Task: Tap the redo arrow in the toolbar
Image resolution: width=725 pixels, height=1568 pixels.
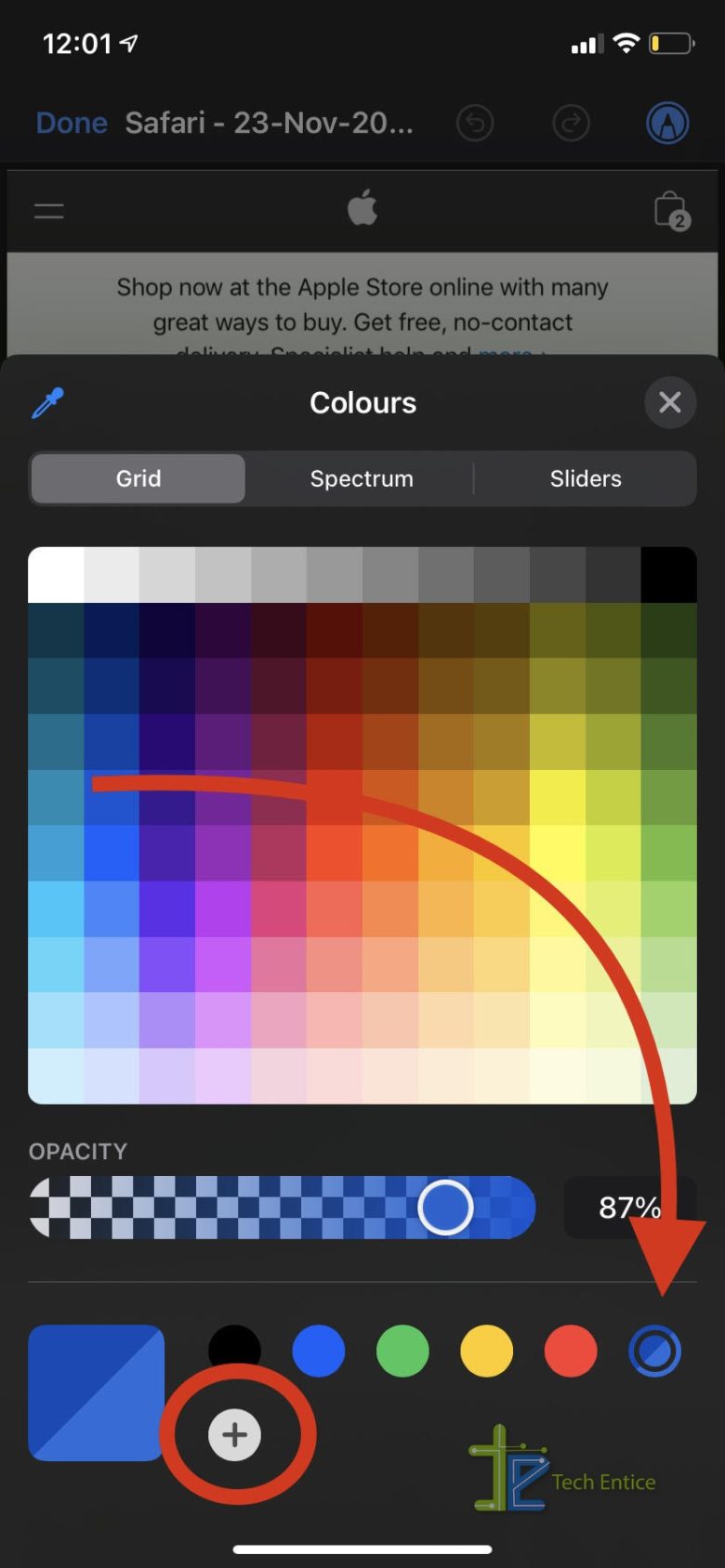Action: pyautogui.click(x=572, y=122)
